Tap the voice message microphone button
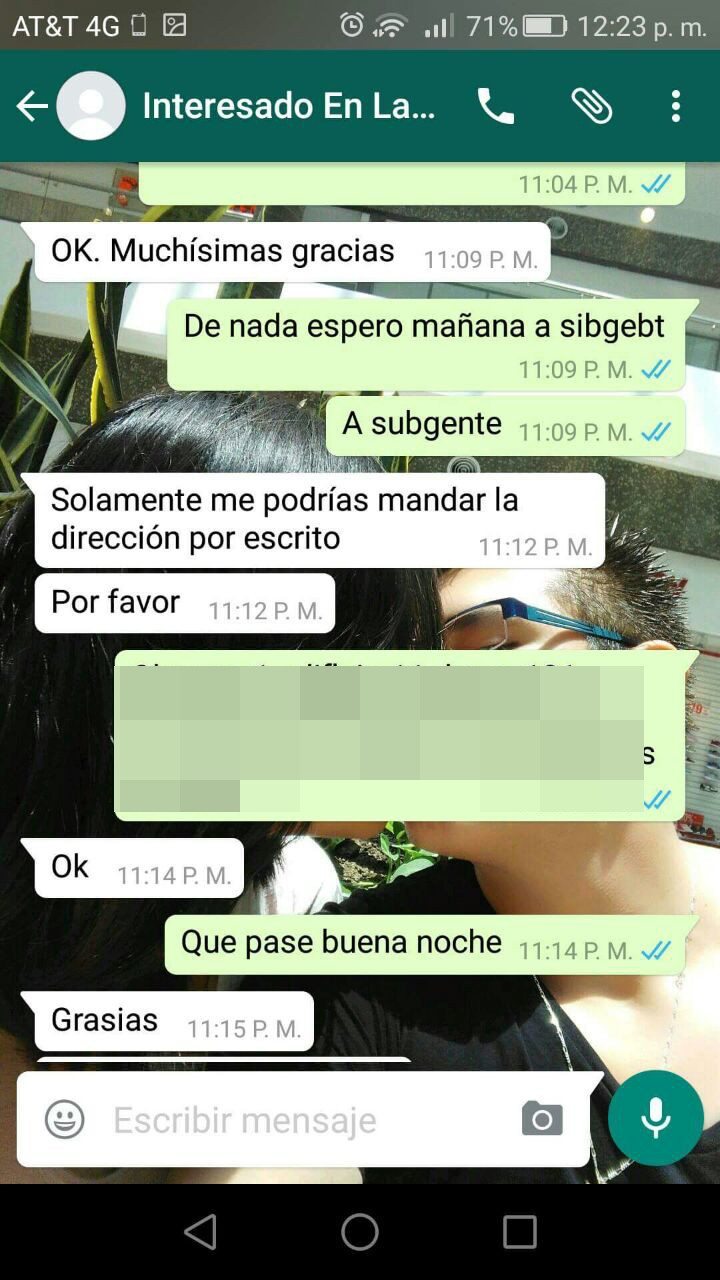Viewport: 720px width, 1280px height. pyautogui.click(x=656, y=1118)
